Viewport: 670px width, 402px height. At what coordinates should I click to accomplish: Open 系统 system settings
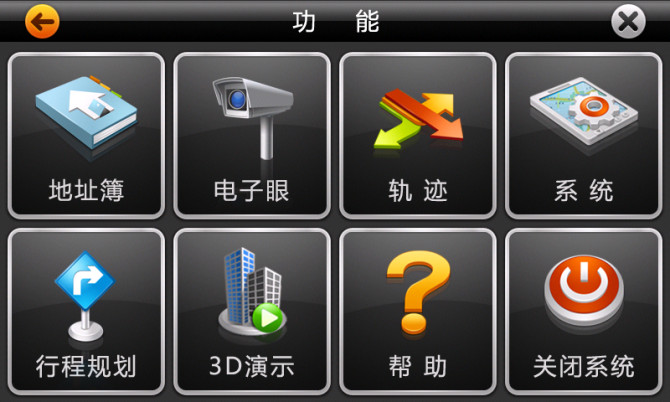(x=584, y=135)
